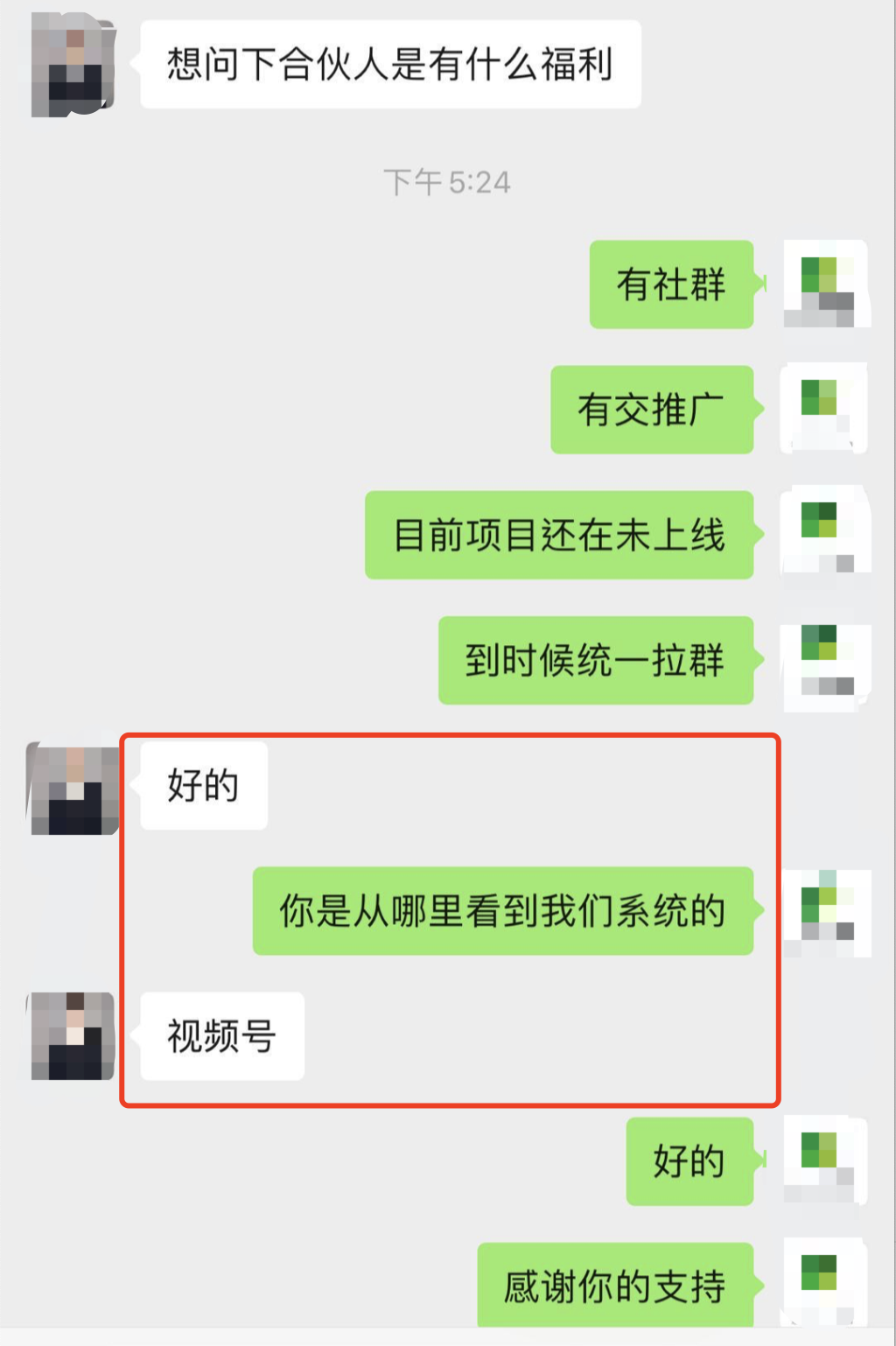This screenshot has width=896, height=1346.
Task: View profile from avatar beside 视频号
Action: pos(73,1036)
